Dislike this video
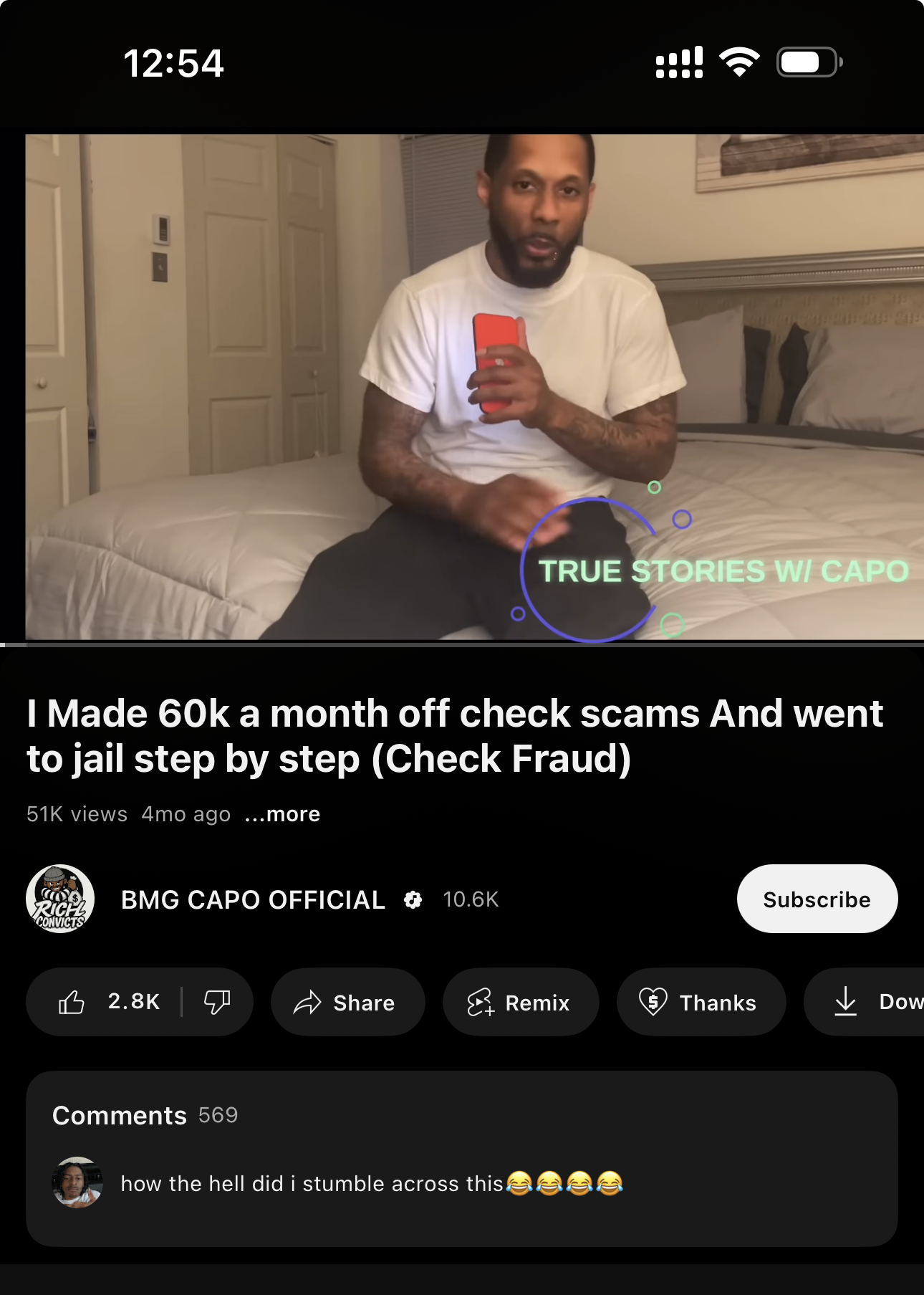Image resolution: width=924 pixels, height=1295 pixels. (x=217, y=1002)
